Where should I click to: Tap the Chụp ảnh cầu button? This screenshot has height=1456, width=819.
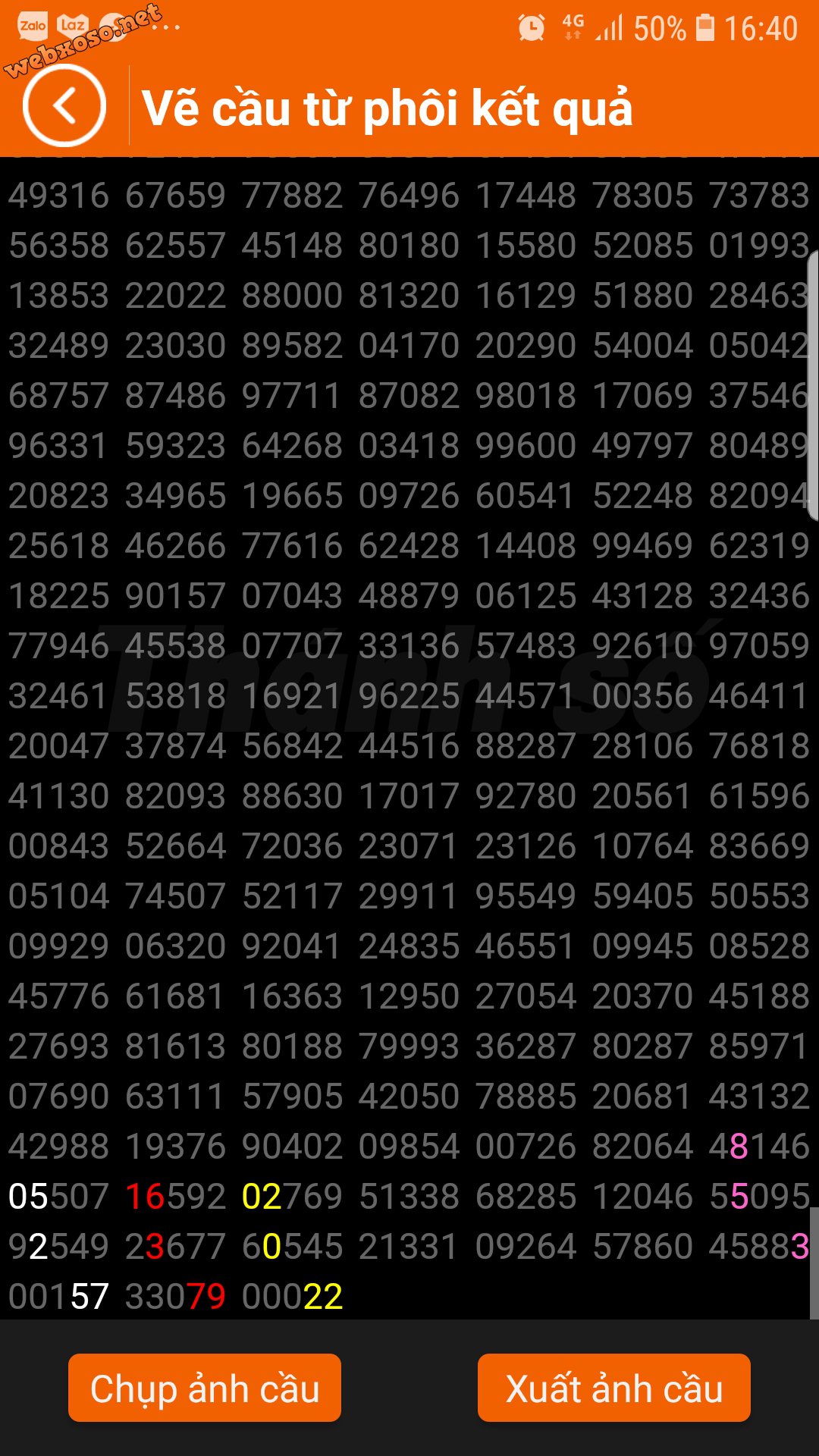(205, 1388)
